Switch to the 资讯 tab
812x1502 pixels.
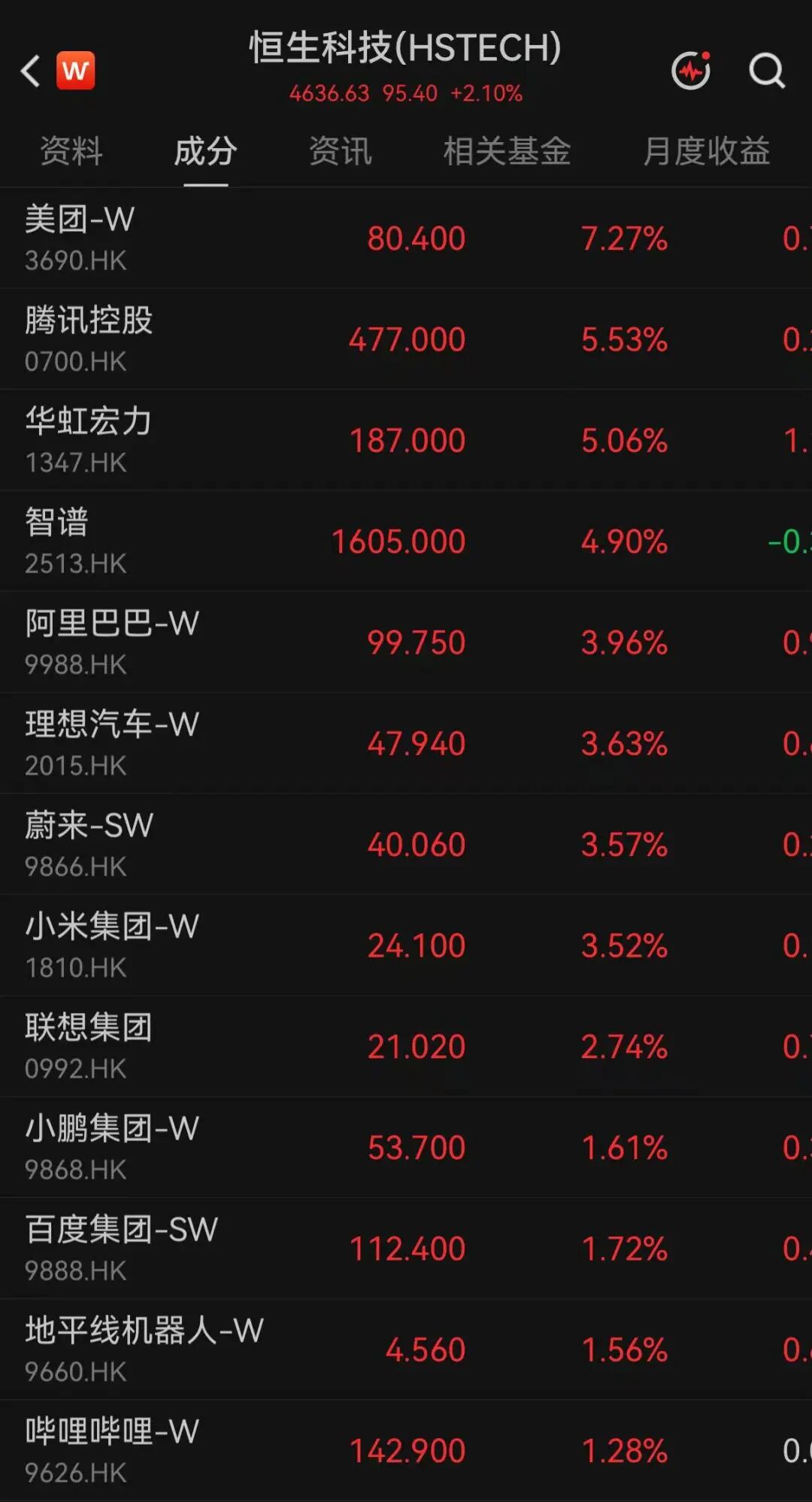[x=341, y=151]
